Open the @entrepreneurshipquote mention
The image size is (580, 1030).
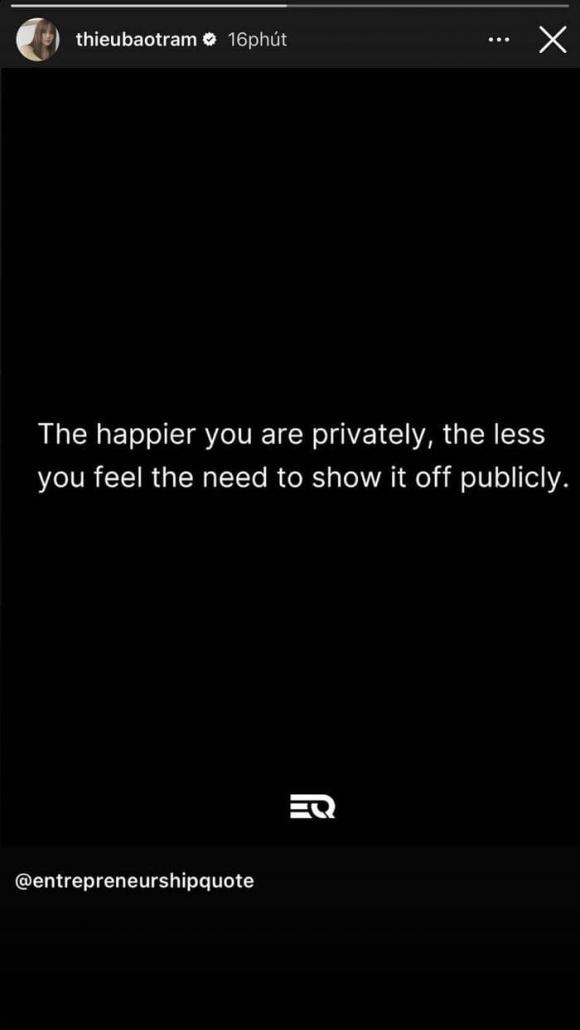(134, 882)
